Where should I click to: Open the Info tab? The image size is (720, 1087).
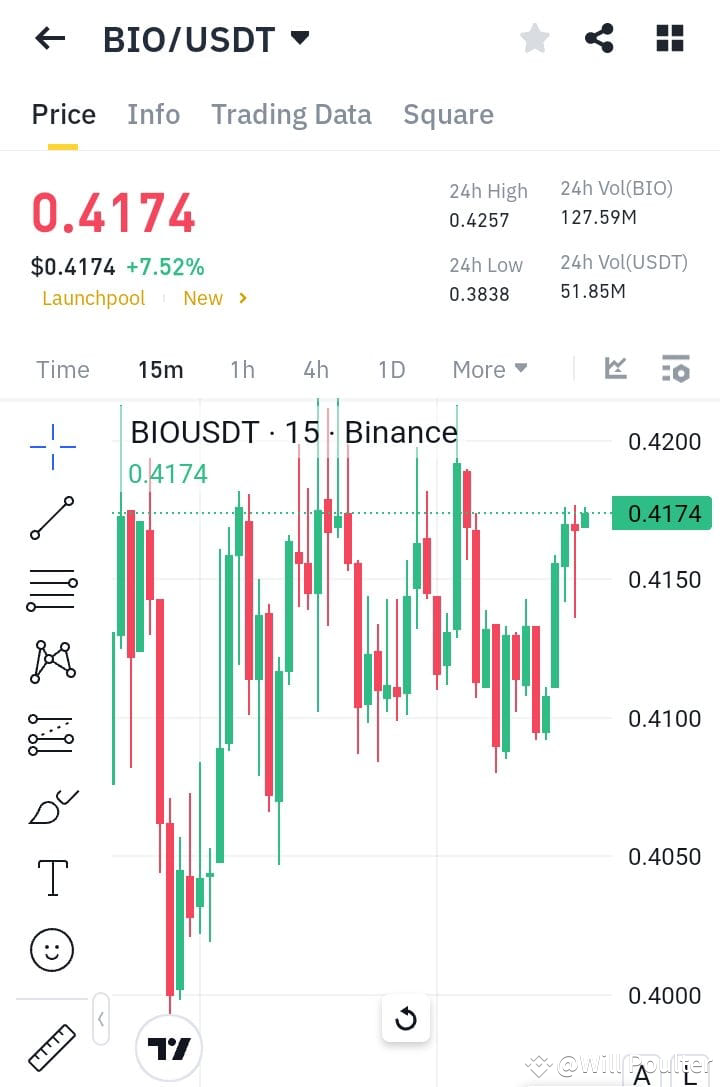click(x=153, y=114)
